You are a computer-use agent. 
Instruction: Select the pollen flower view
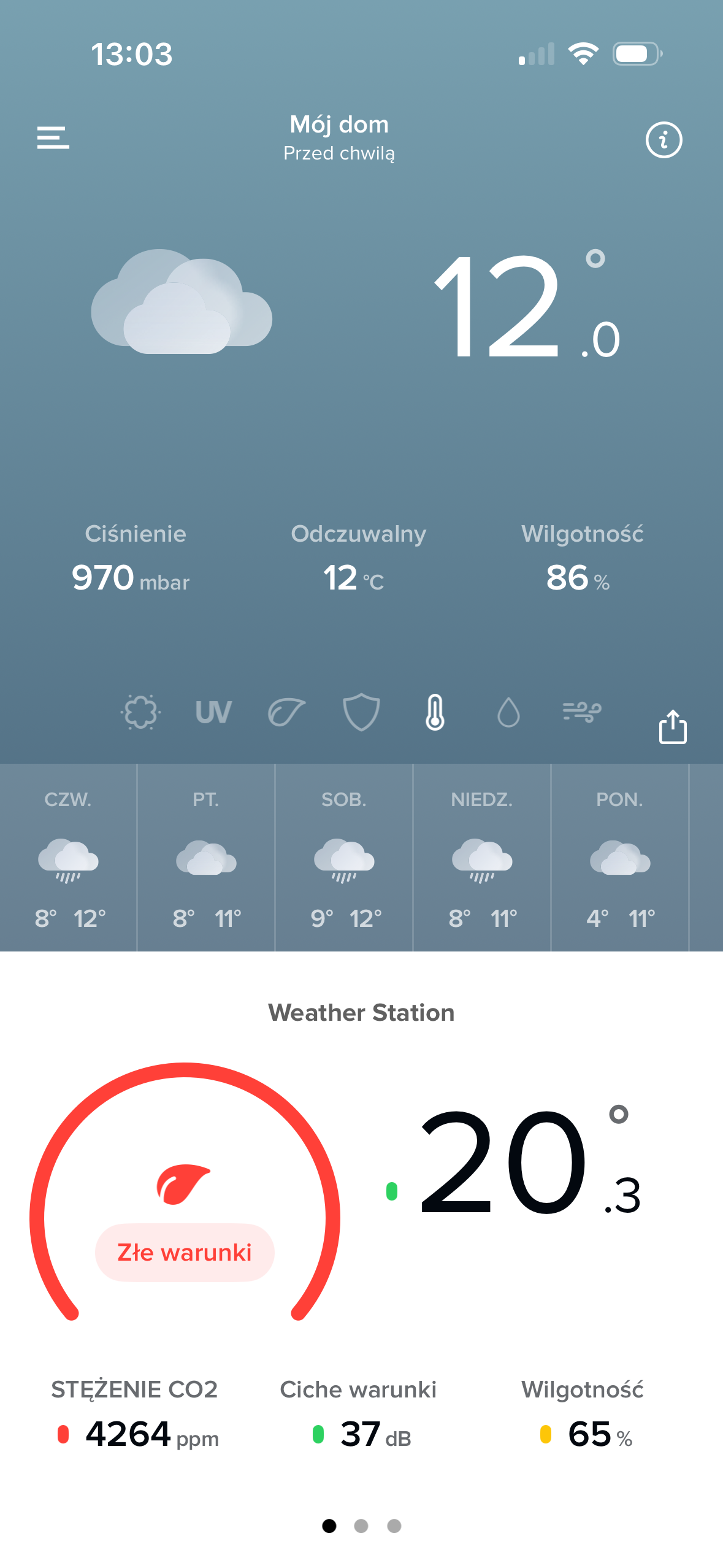tap(140, 712)
